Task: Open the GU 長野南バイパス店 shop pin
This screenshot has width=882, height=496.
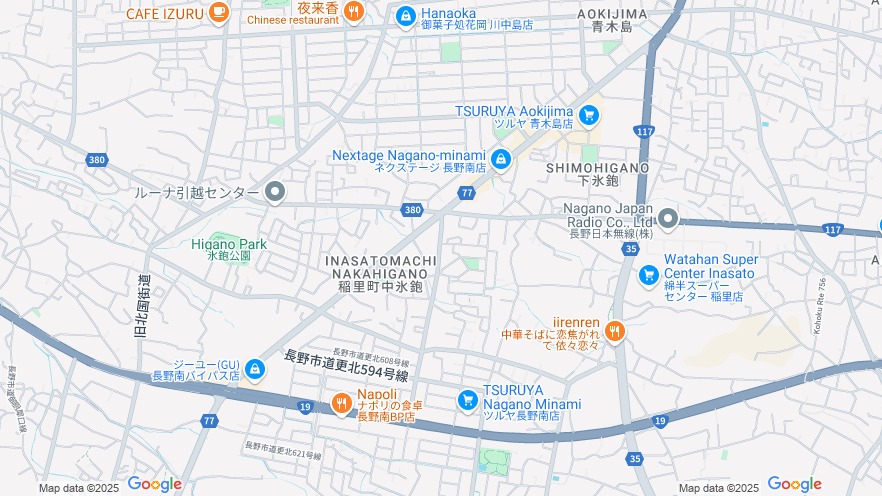Action: click(x=255, y=370)
